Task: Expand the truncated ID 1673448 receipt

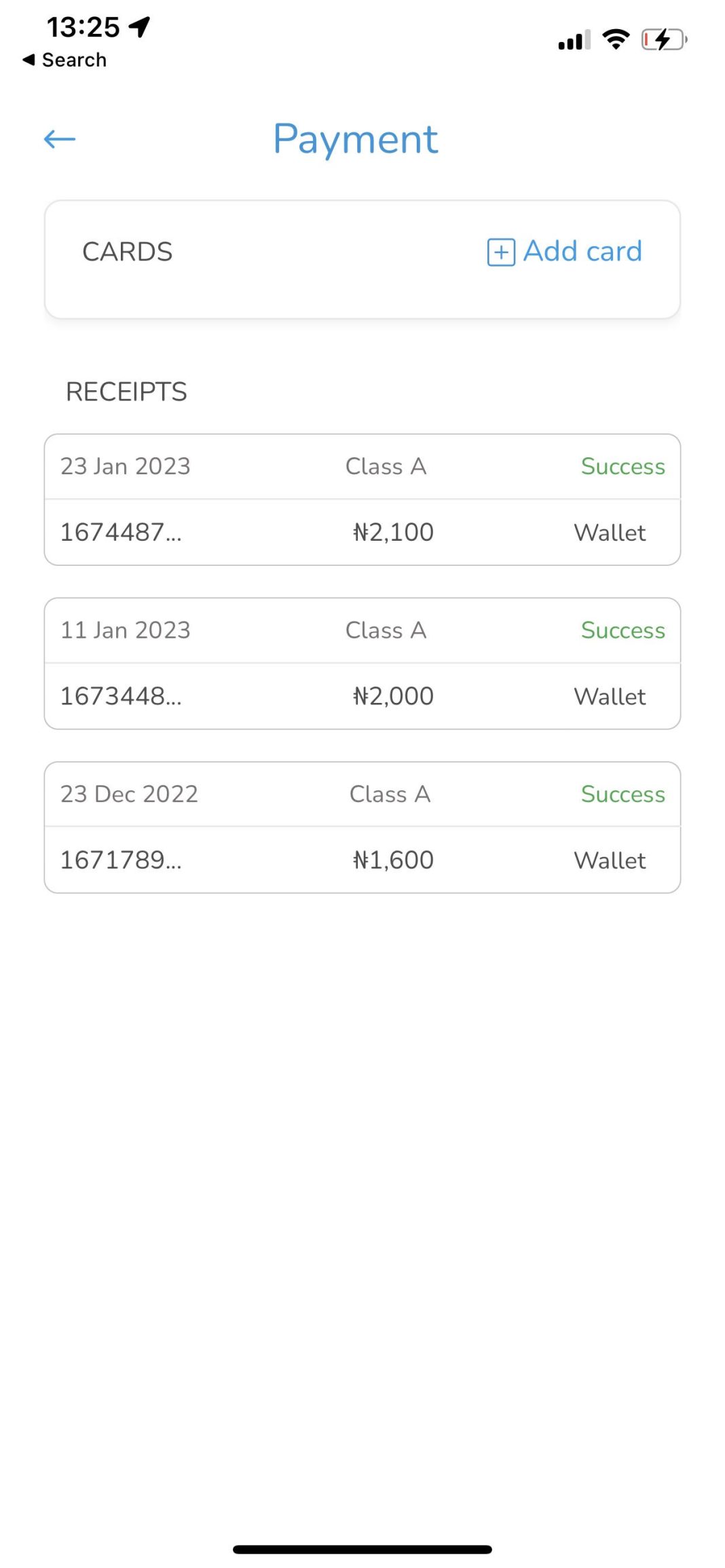Action: (121, 695)
